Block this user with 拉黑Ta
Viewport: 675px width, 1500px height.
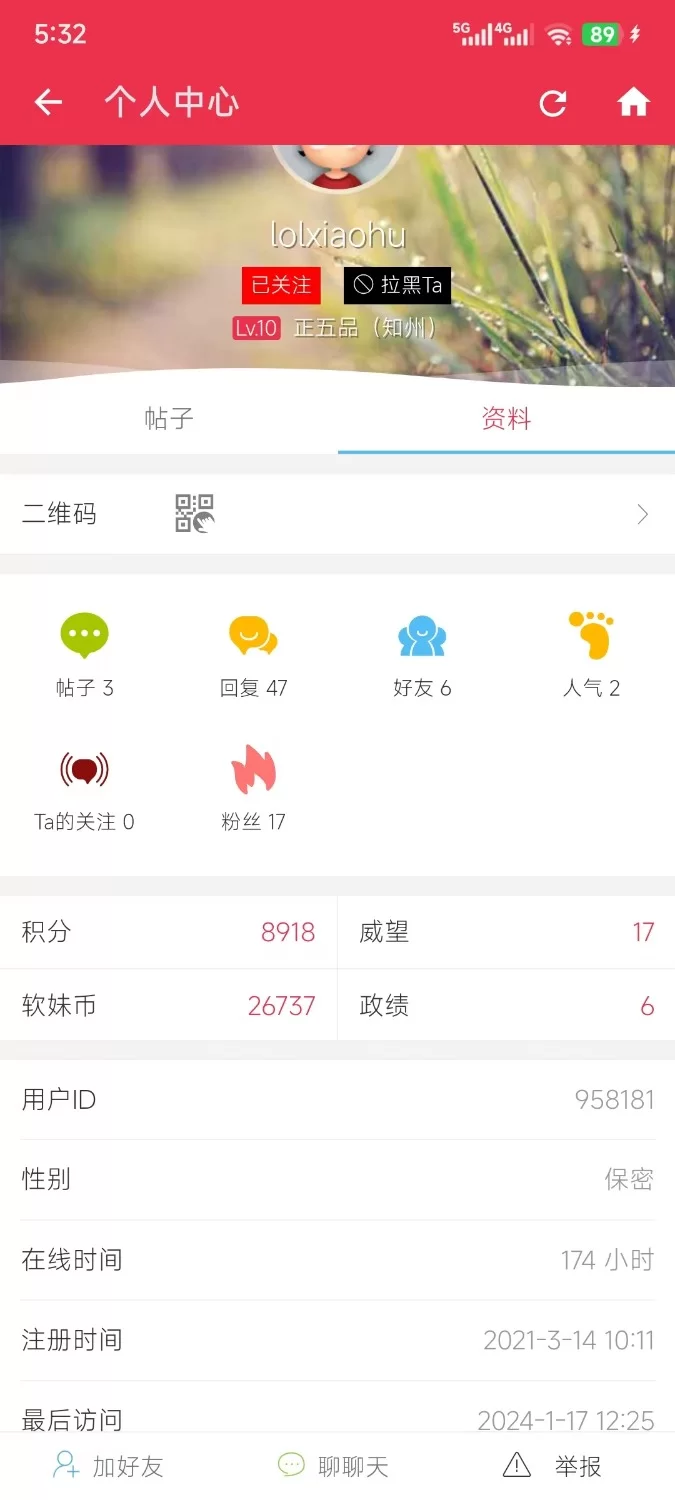pyautogui.click(x=397, y=285)
